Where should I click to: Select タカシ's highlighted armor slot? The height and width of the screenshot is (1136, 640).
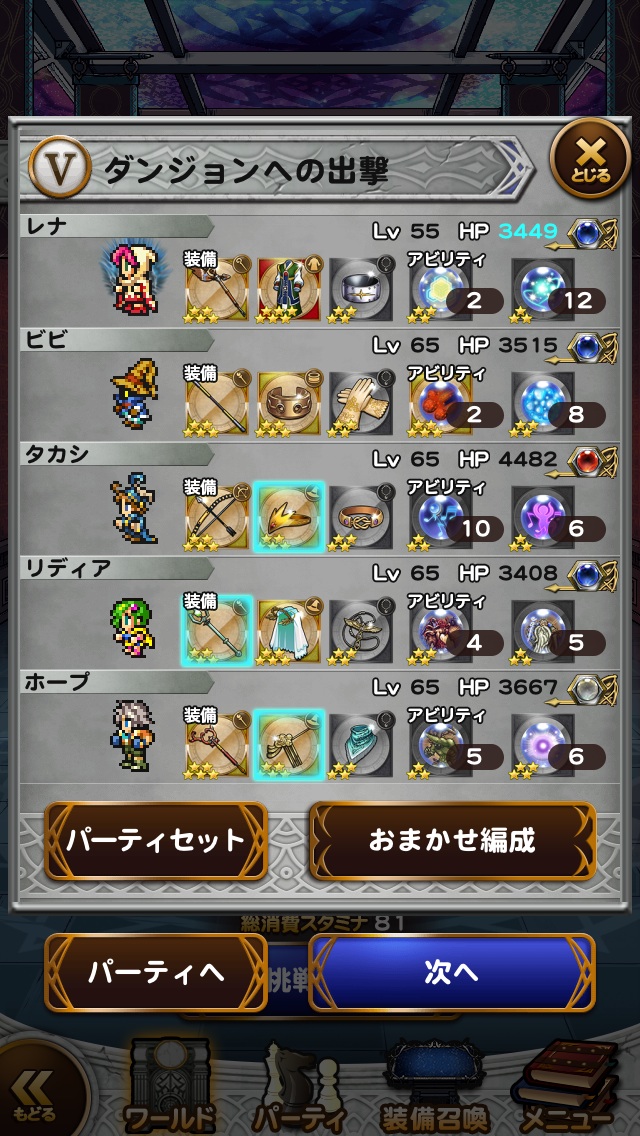click(x=289, y=514)
